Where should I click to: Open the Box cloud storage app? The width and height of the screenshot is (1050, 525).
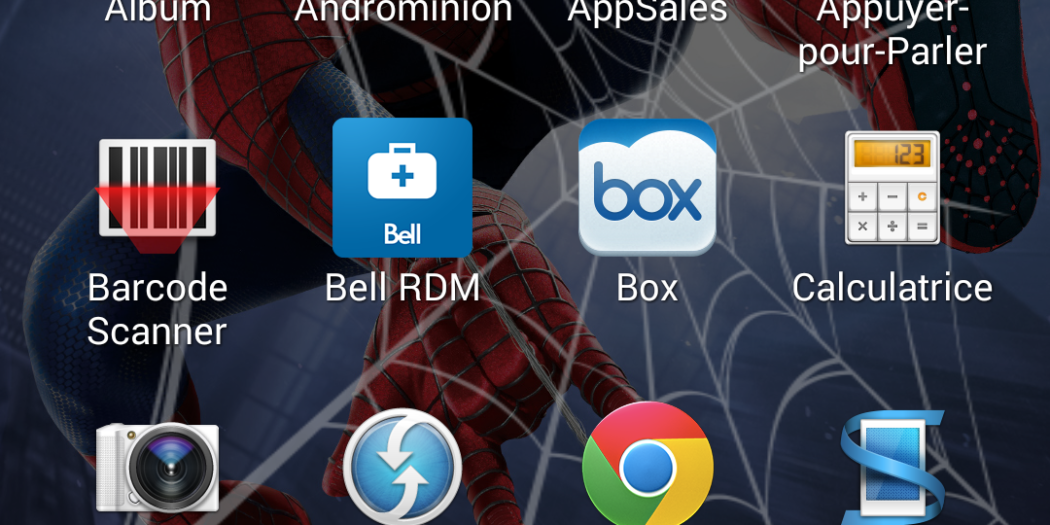click(x=647, y=188)
